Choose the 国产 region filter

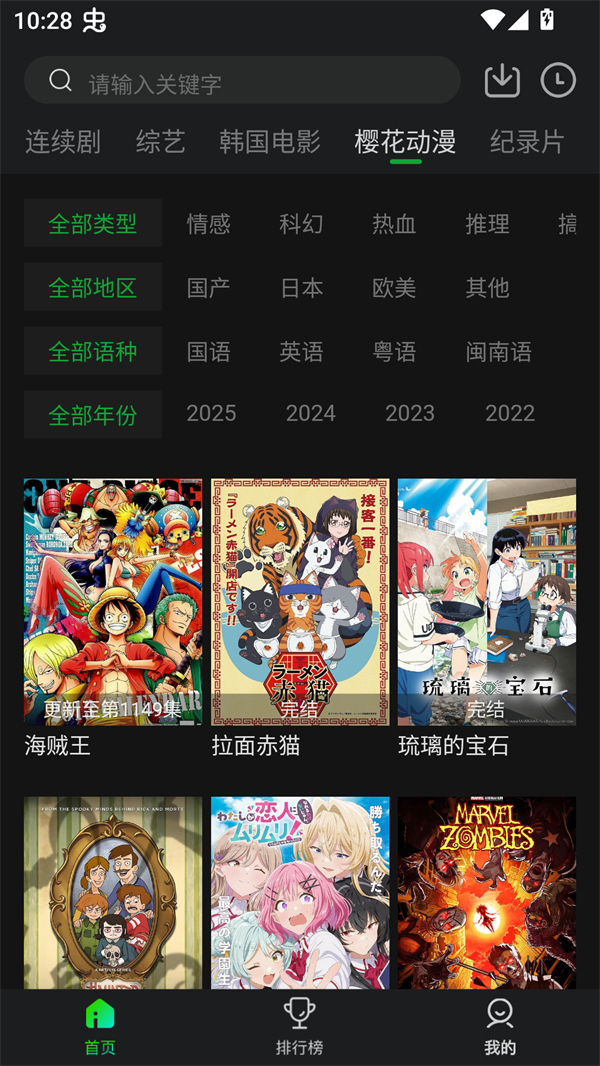point(208,288)
